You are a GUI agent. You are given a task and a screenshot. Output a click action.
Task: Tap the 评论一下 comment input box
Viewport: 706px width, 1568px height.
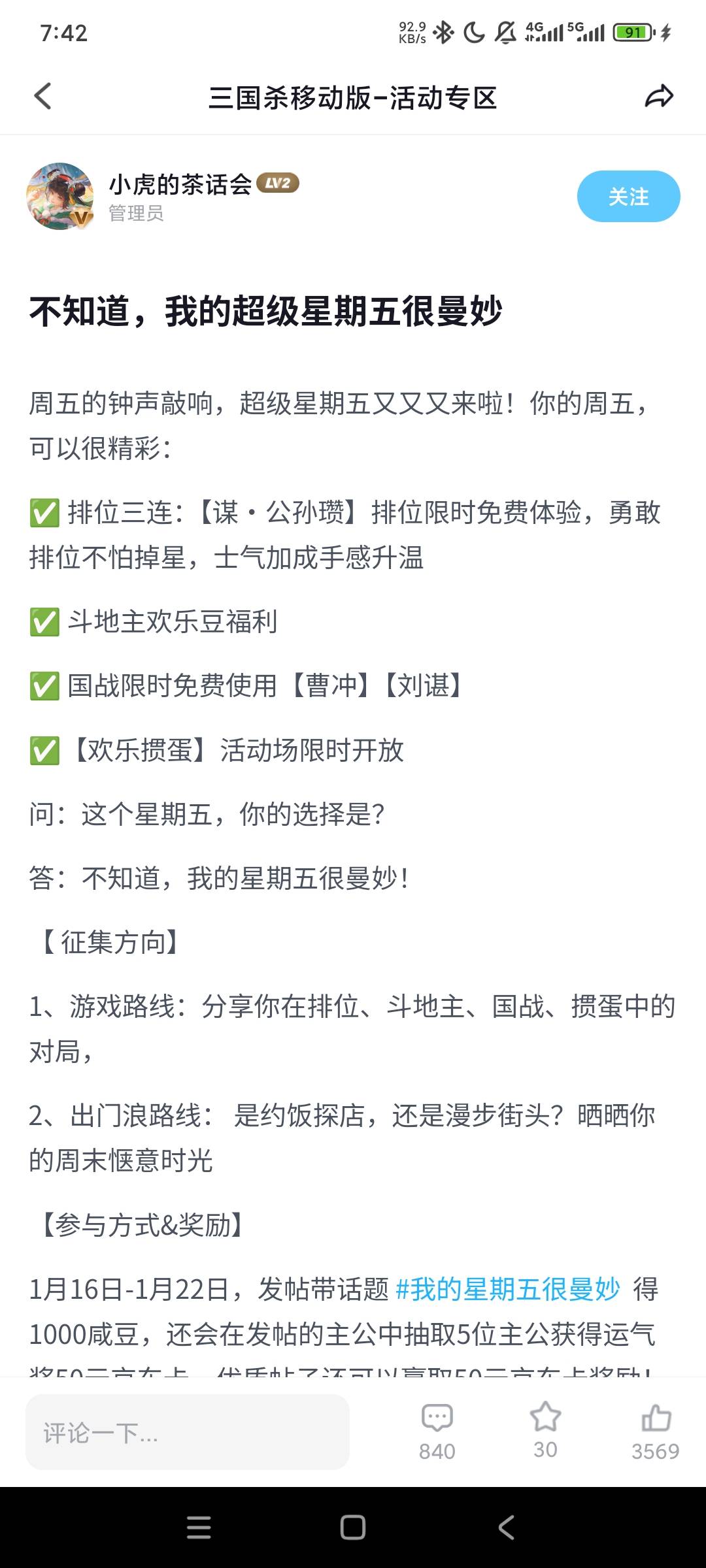pos(187,1432)
